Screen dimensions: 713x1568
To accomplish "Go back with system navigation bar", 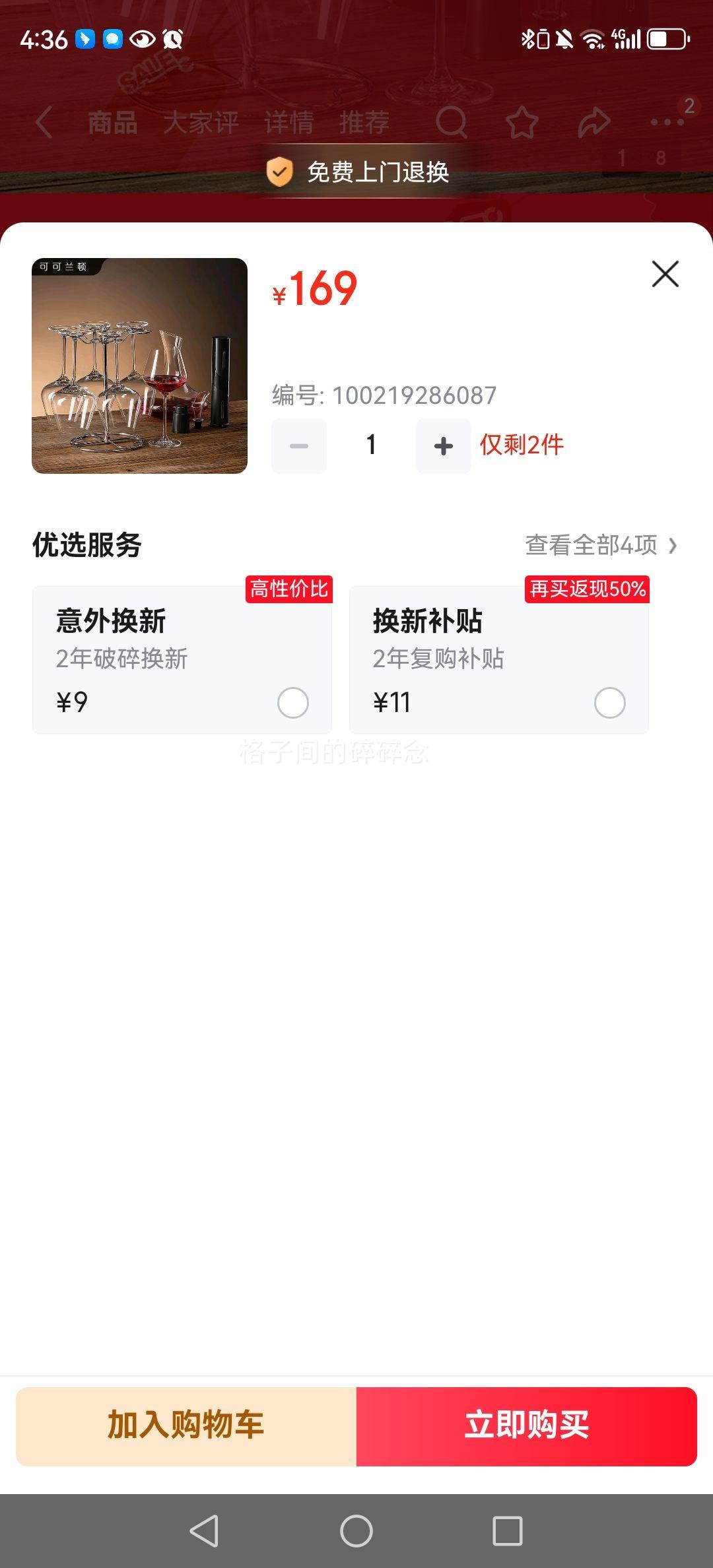I will point(205,1530).
